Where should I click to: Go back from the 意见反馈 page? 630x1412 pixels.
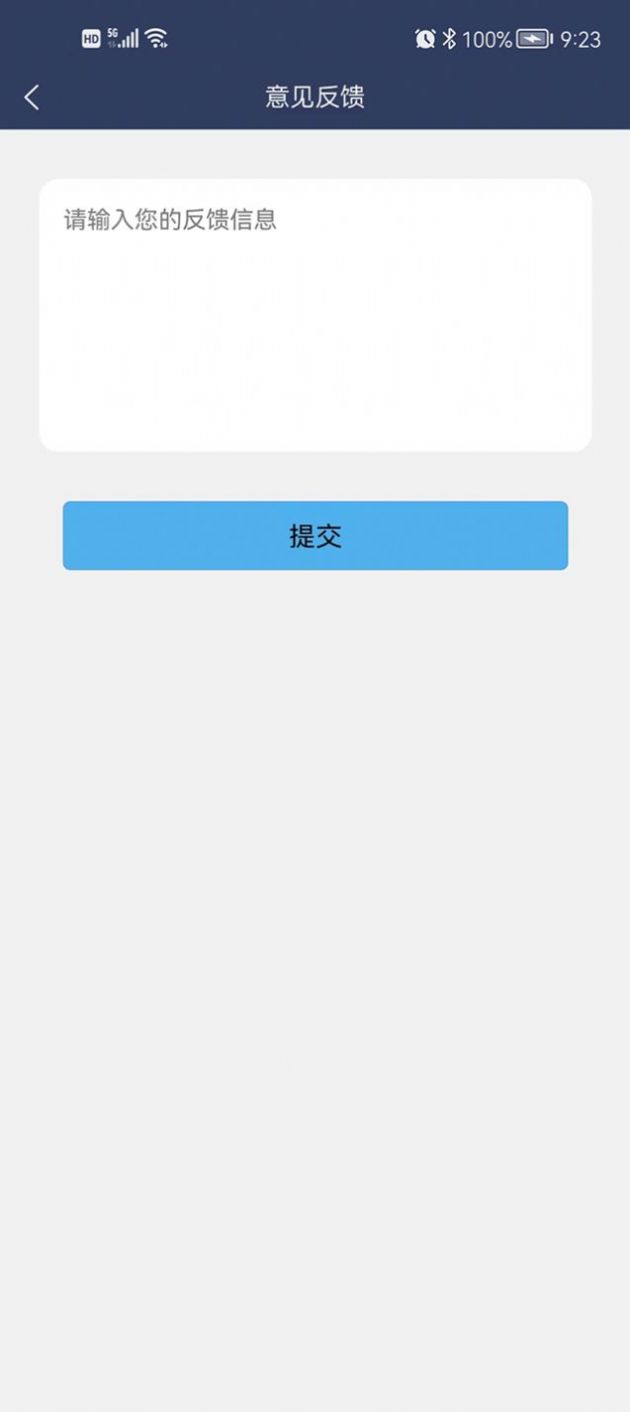32,97
